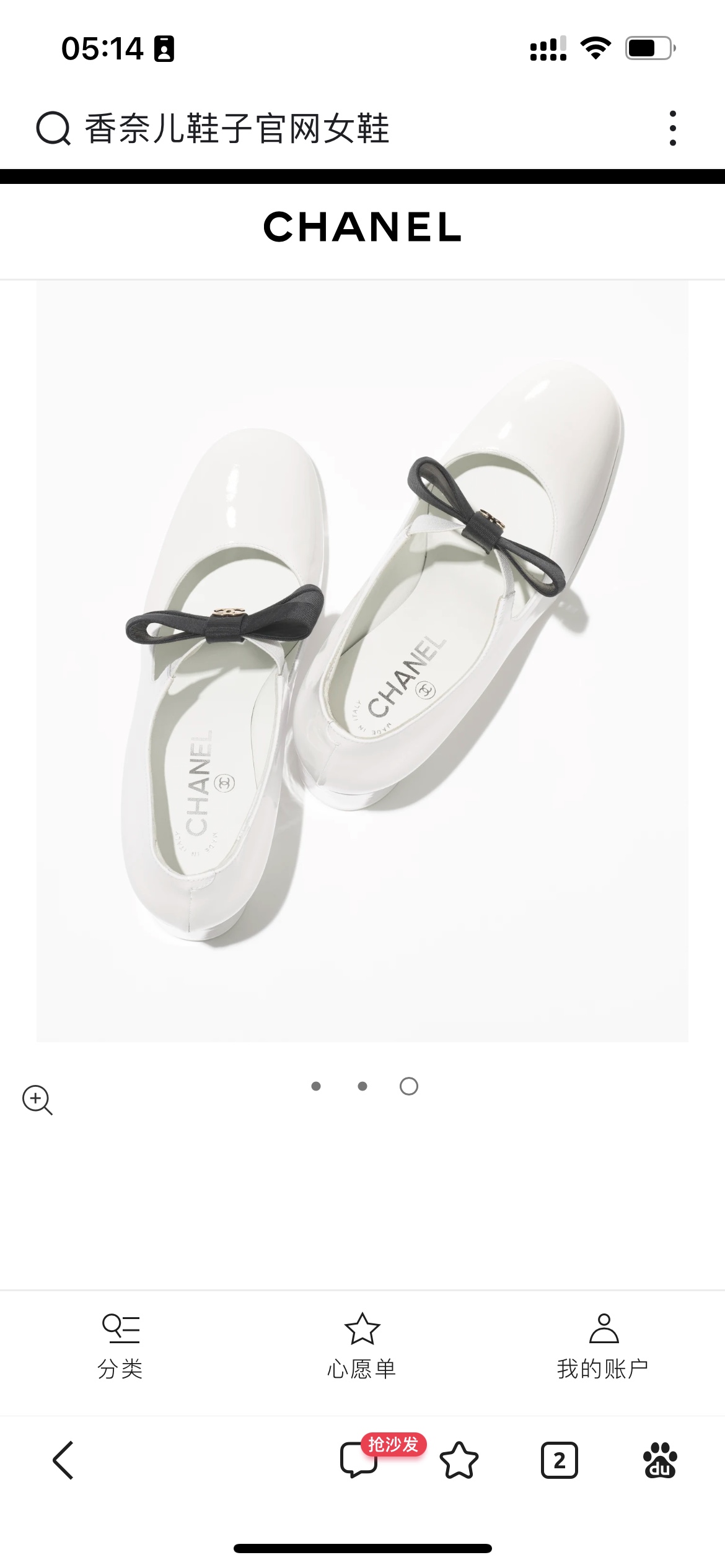Select the second image page dot
725x1568 pixels.
point(362,1086)
